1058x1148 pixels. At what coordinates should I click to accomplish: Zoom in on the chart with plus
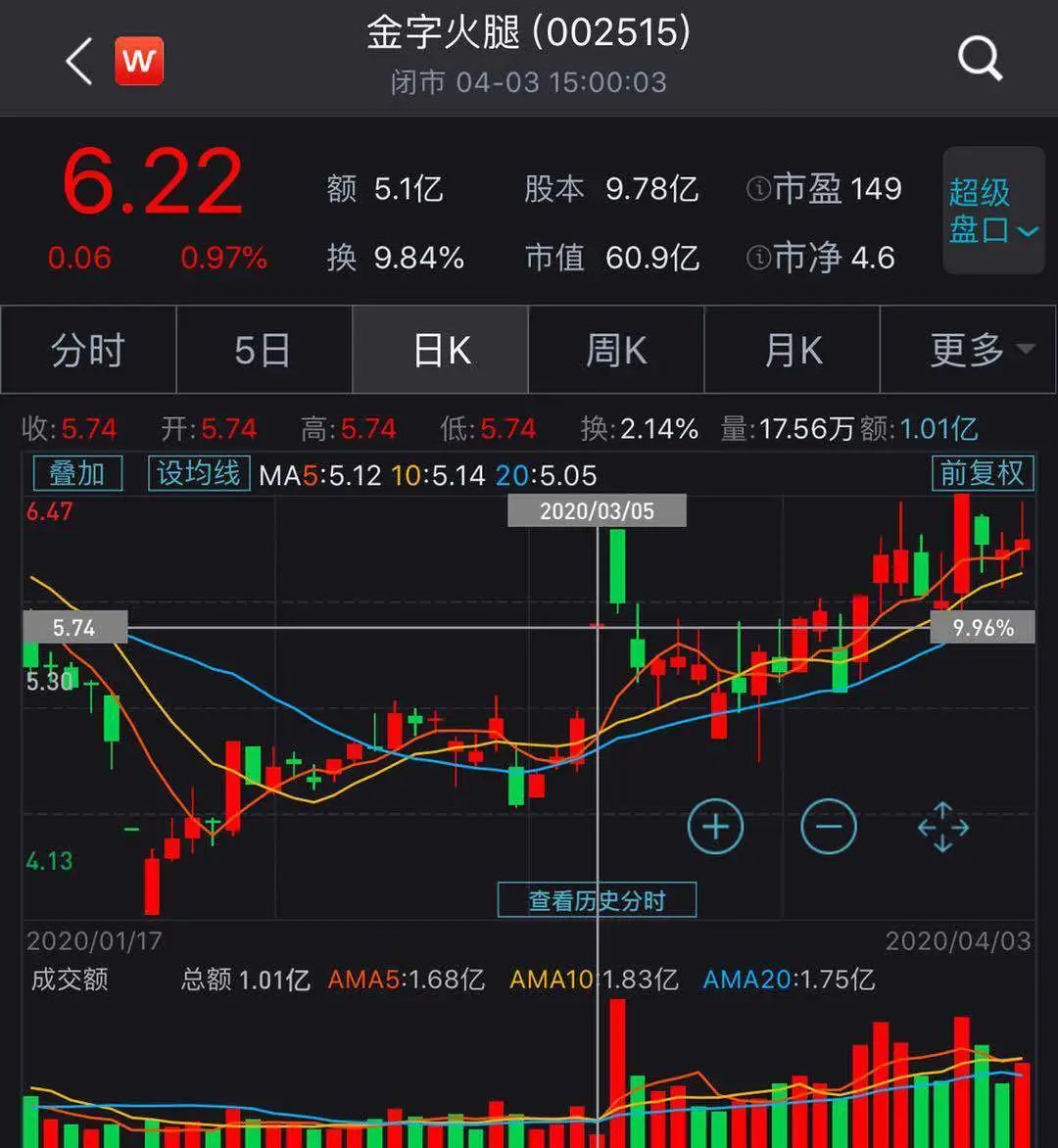point(715,827)
